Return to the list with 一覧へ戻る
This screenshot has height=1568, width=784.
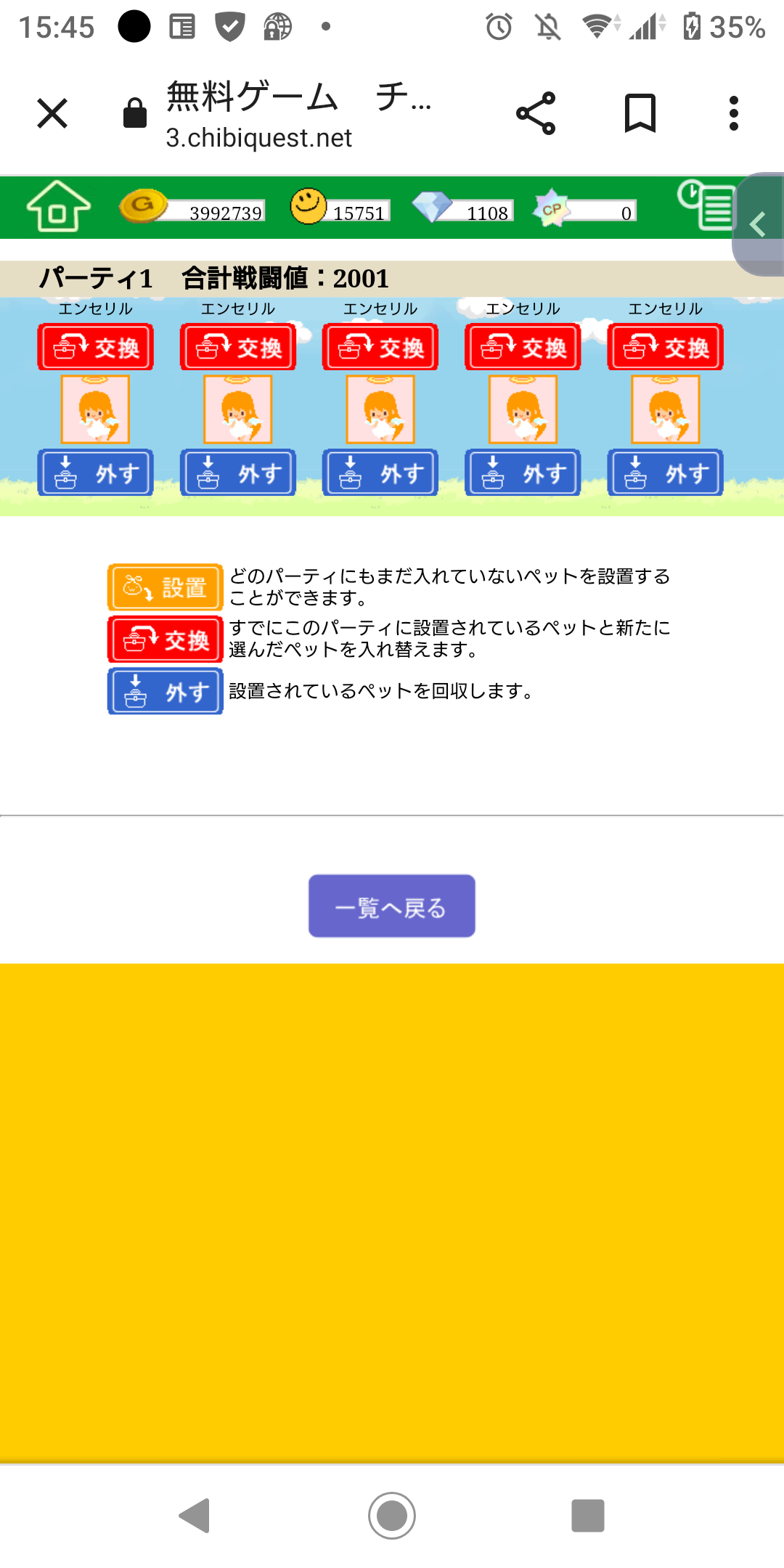[392, 906]
